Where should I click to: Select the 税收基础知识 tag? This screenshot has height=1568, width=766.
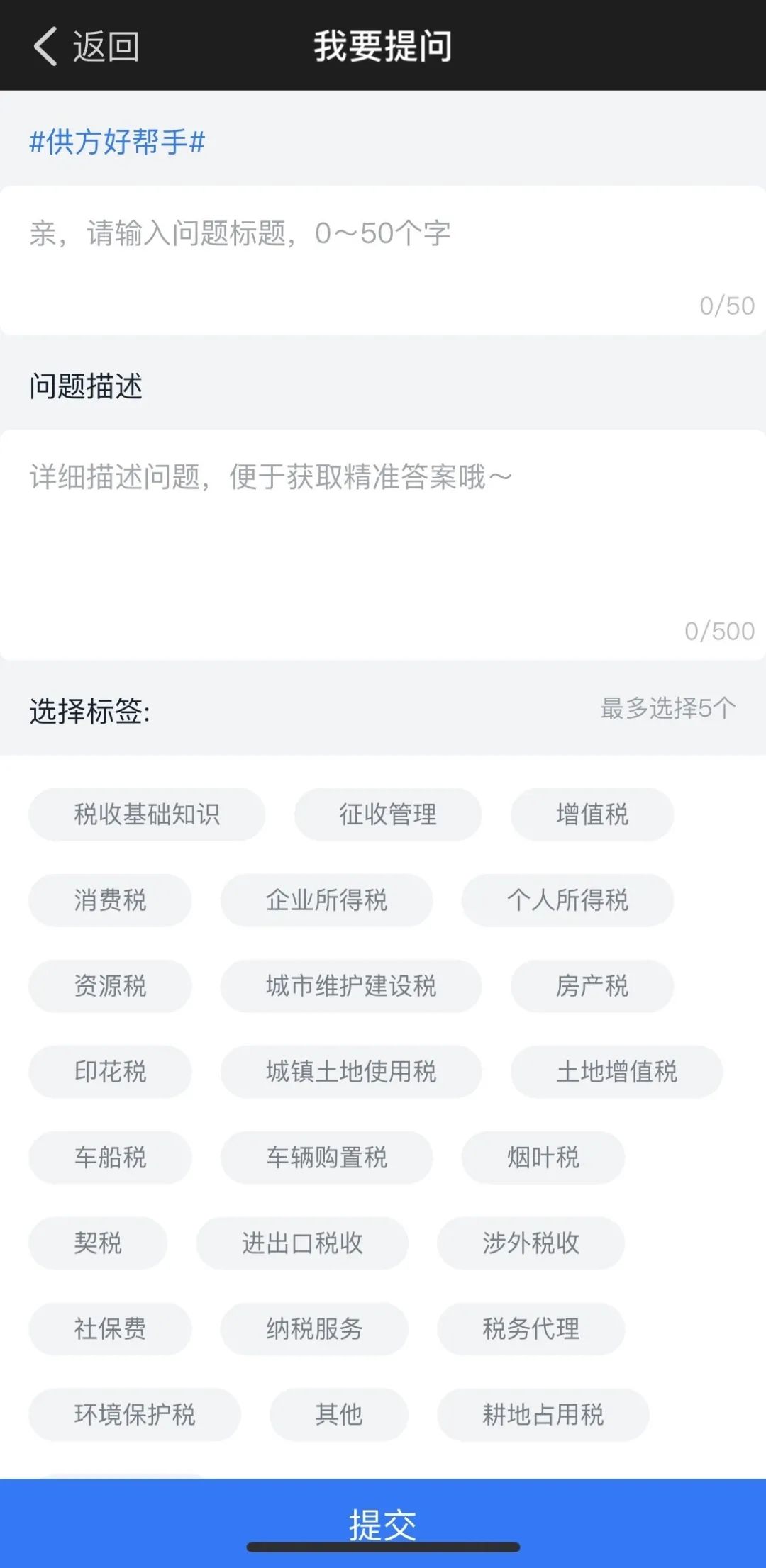(x=147, y=814)
